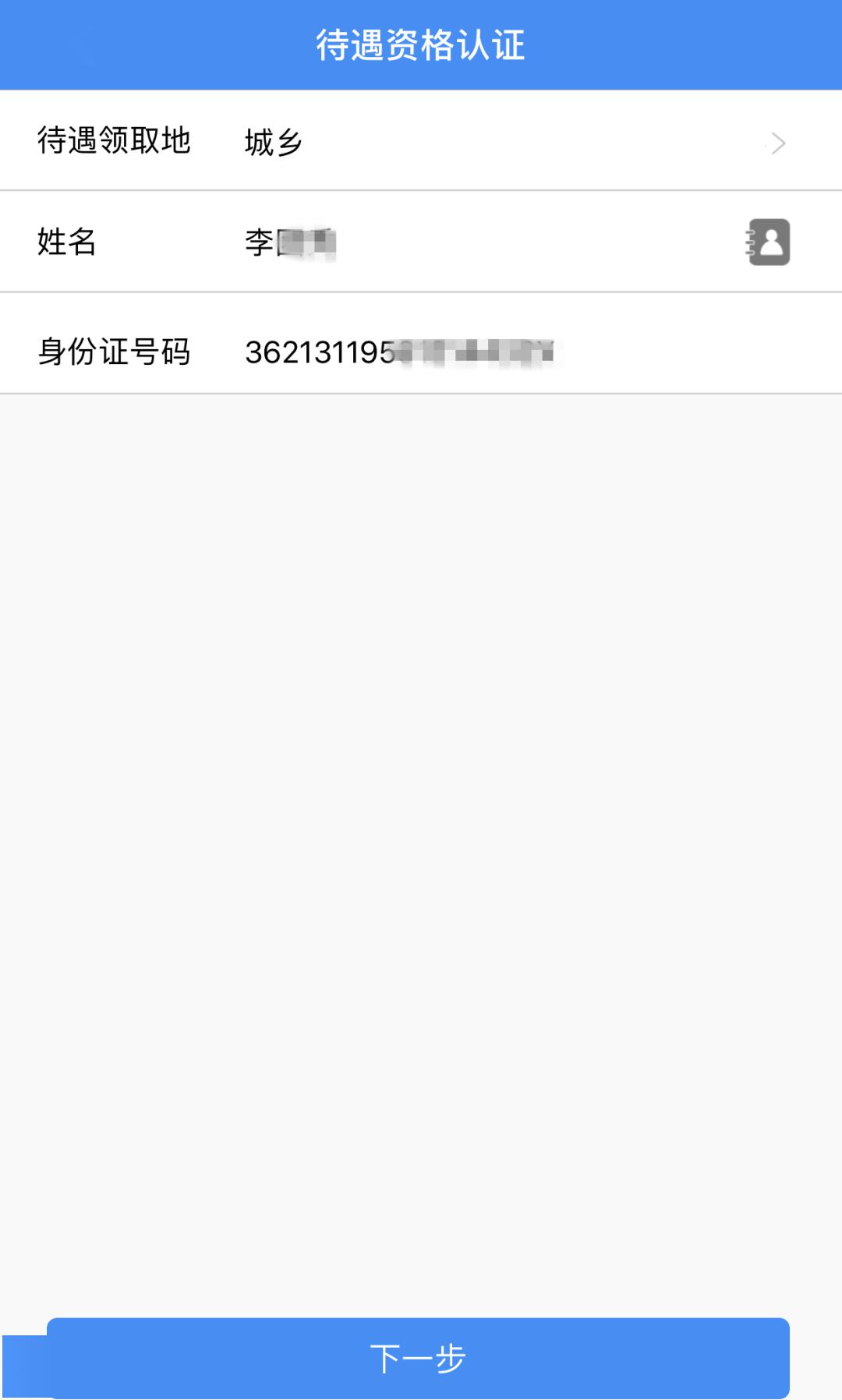Continue with the 下一步 button

pyautogui.click(x=419, y=1358)
